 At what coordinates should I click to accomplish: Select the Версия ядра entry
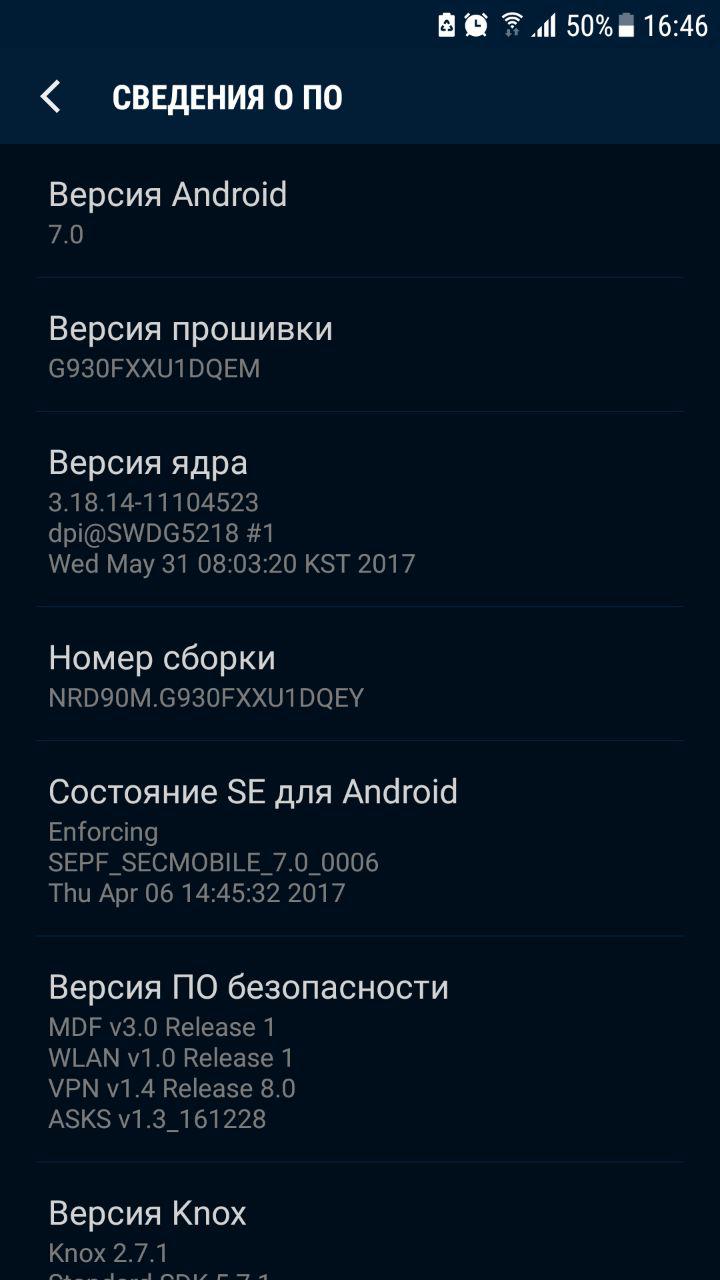[x=360, y=509]
